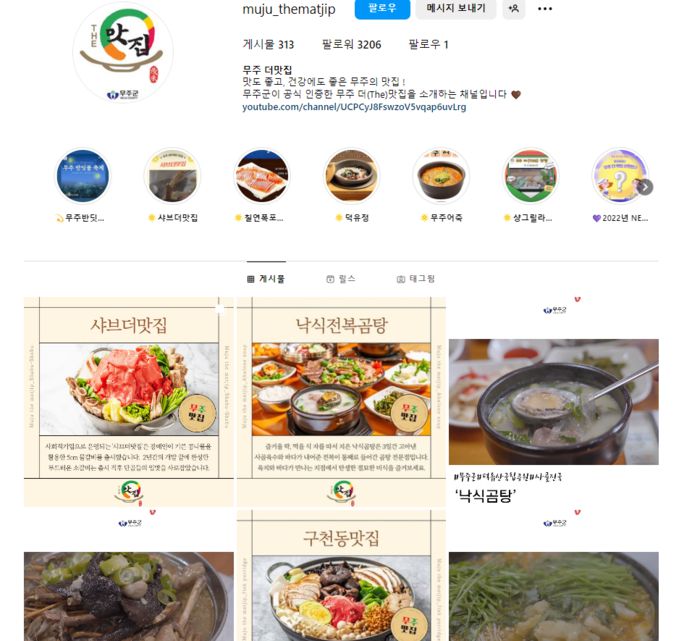Open the 낙식전복곰탕 post tile
Viewport: 700px width, 641px height.
(x=341, y=400)
